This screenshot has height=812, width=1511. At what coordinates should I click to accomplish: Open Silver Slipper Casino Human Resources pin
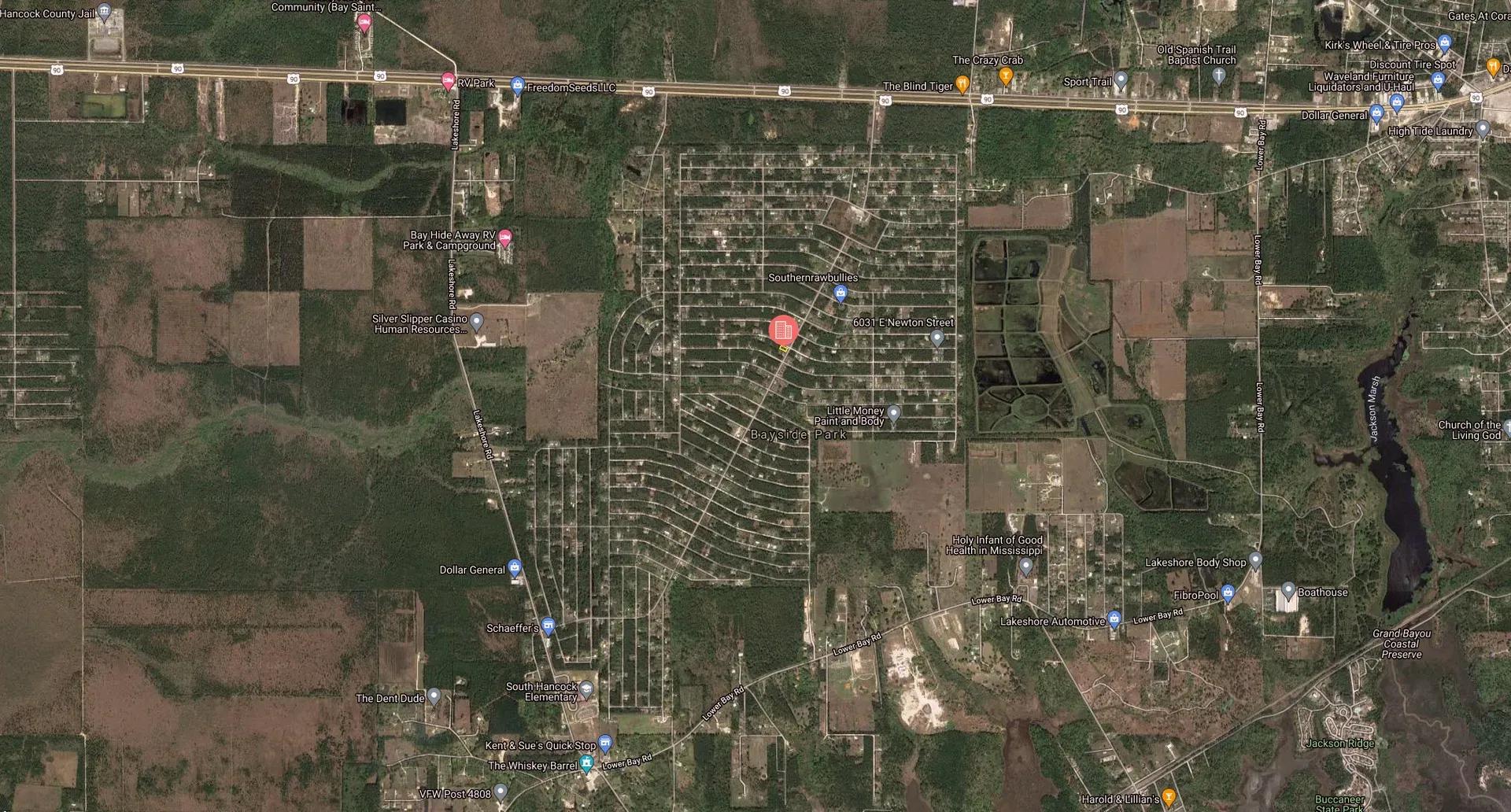click(x=476, y=321)
